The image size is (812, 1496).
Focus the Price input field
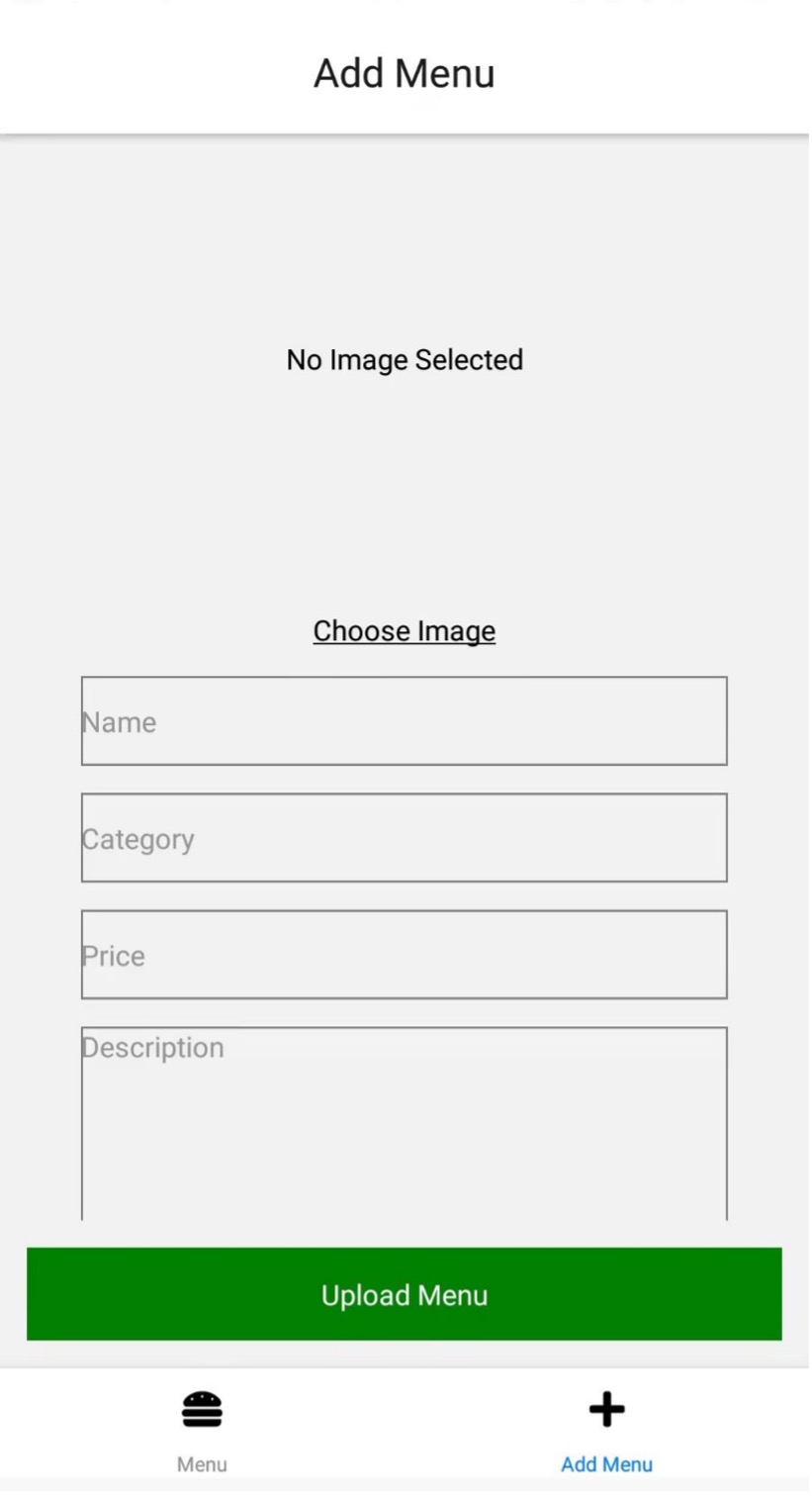click(404, 954)
